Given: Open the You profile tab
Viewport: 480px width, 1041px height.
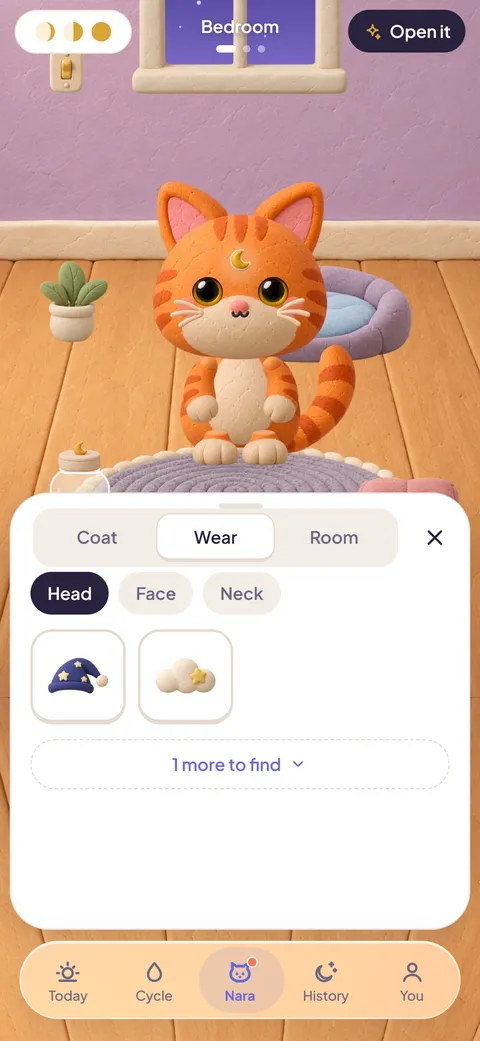Looking at the screenshot, I should click(412, 982).
